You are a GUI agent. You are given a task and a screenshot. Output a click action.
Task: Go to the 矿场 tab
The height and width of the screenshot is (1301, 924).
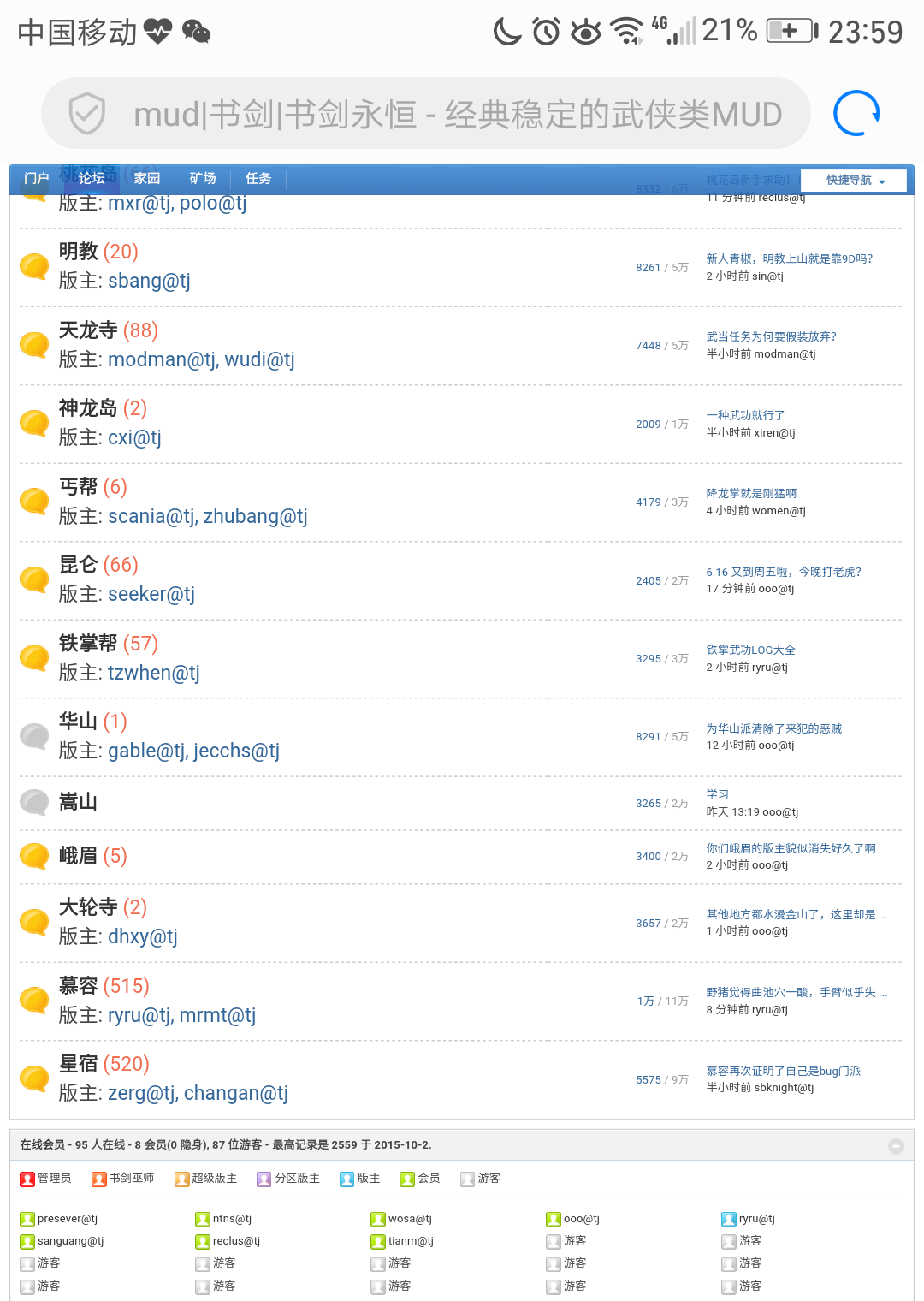203,178
